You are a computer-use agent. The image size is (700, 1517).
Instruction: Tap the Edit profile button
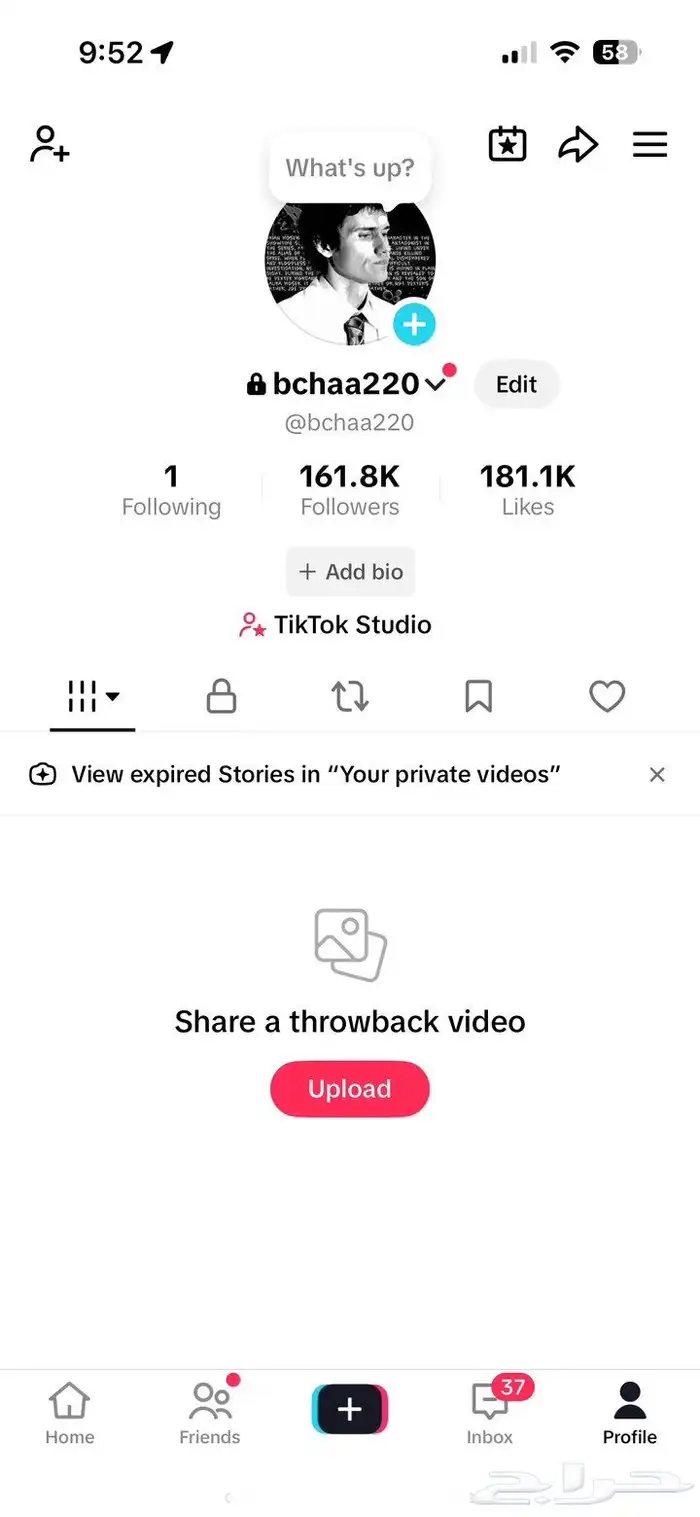pos(516,384)
